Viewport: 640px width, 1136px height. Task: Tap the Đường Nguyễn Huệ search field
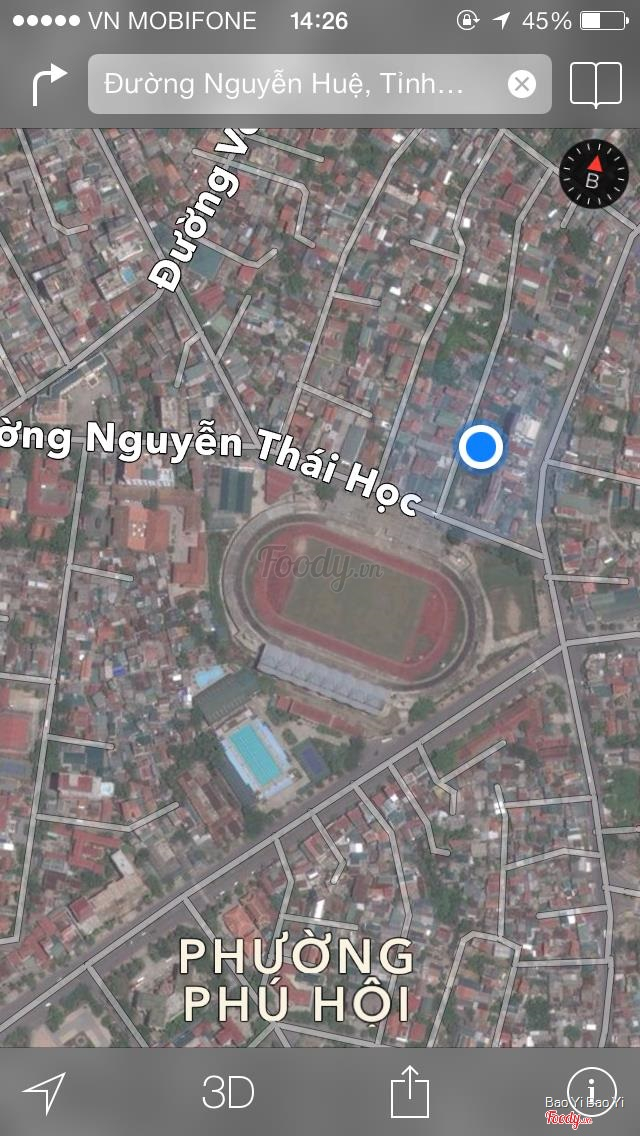tap(290, 84)
